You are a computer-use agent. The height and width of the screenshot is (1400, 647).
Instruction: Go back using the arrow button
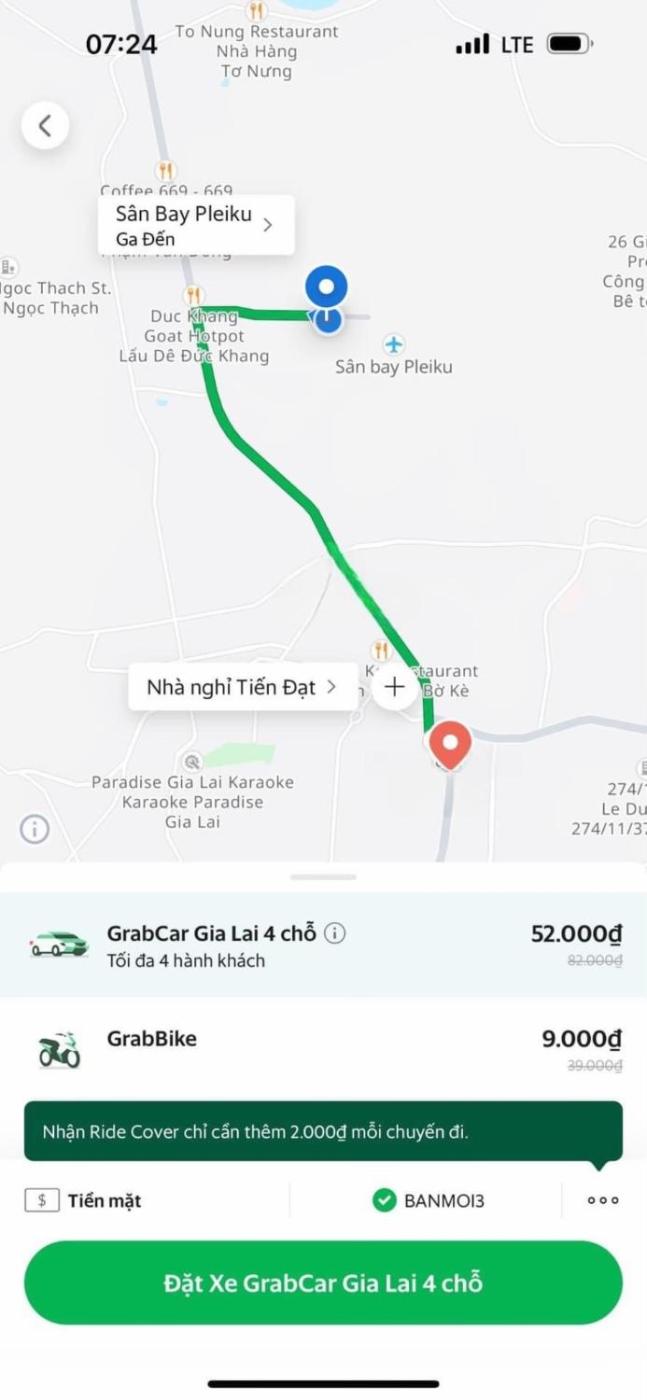pos(45,126)
